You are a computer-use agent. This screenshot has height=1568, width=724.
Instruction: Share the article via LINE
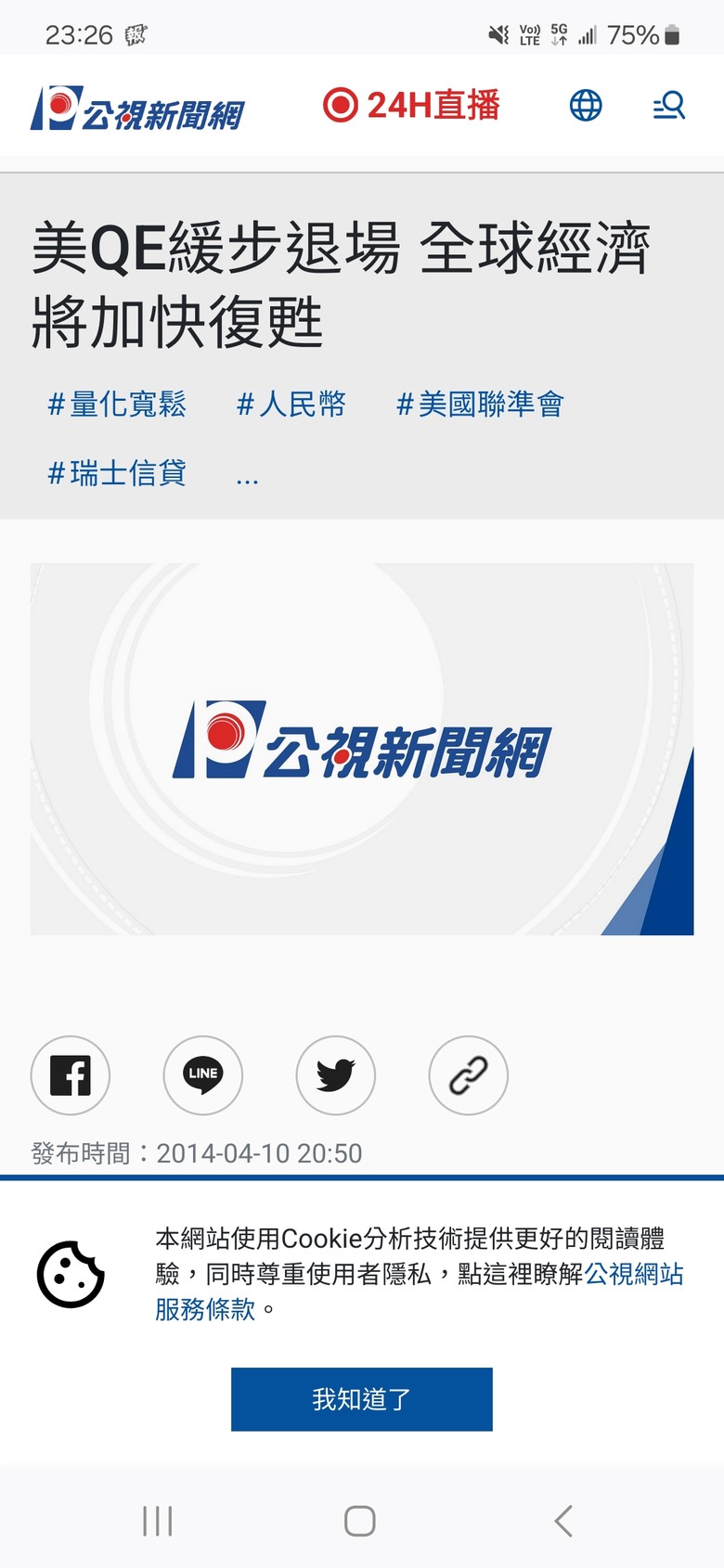pos(203,1075)
